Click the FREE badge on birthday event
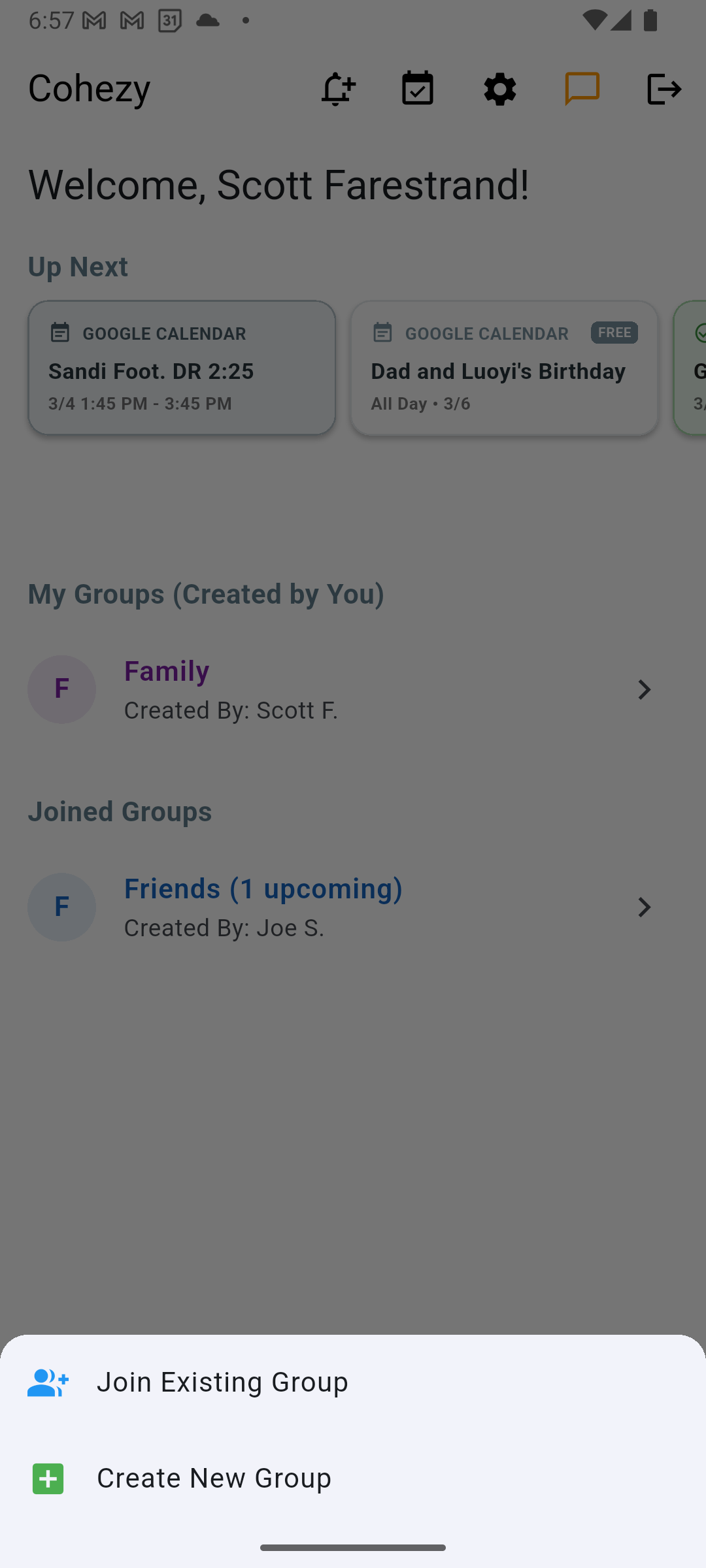Screen dimensions: 706x1568 [x=614, y=333]
